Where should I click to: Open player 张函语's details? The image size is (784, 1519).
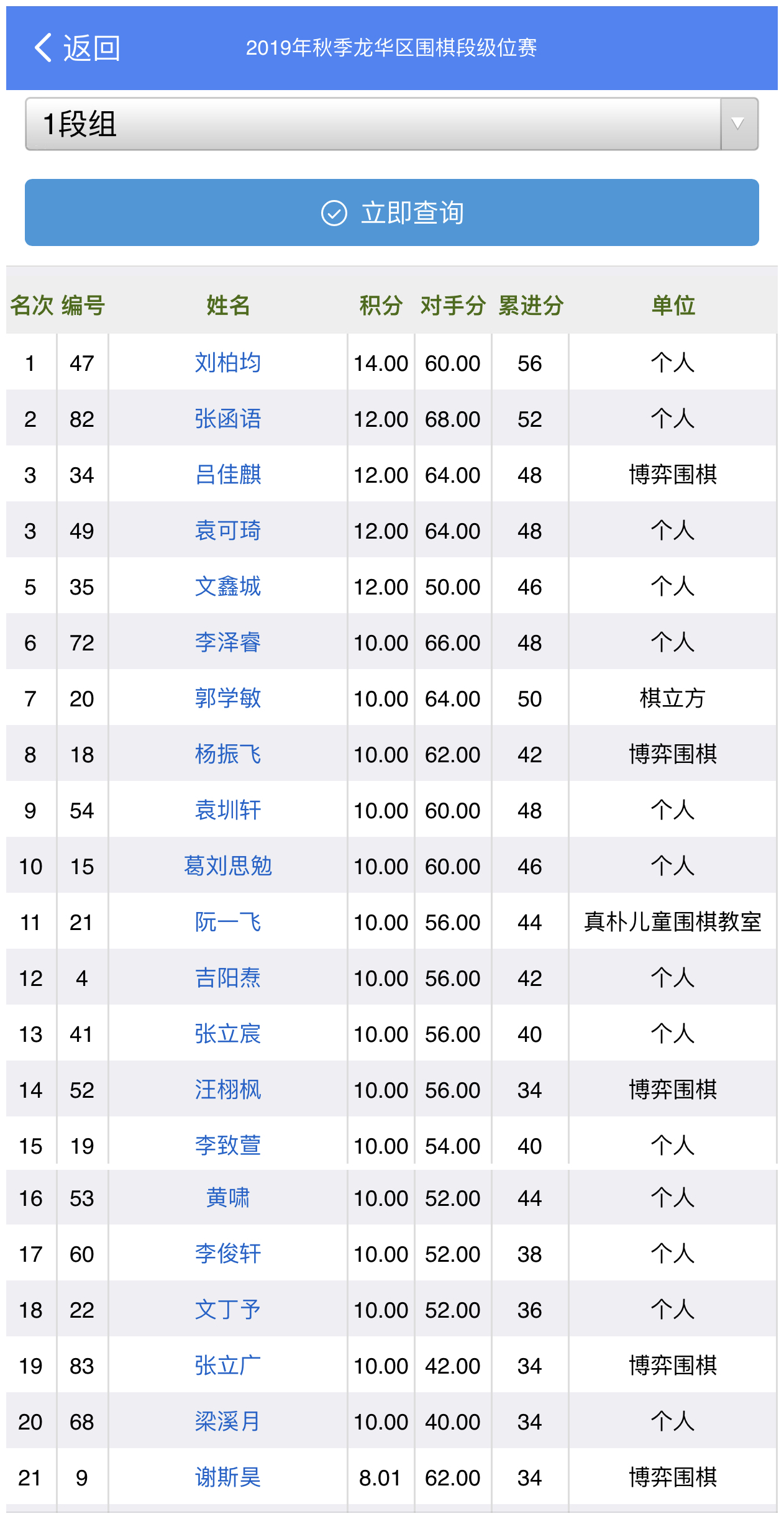tap(227, 419)
